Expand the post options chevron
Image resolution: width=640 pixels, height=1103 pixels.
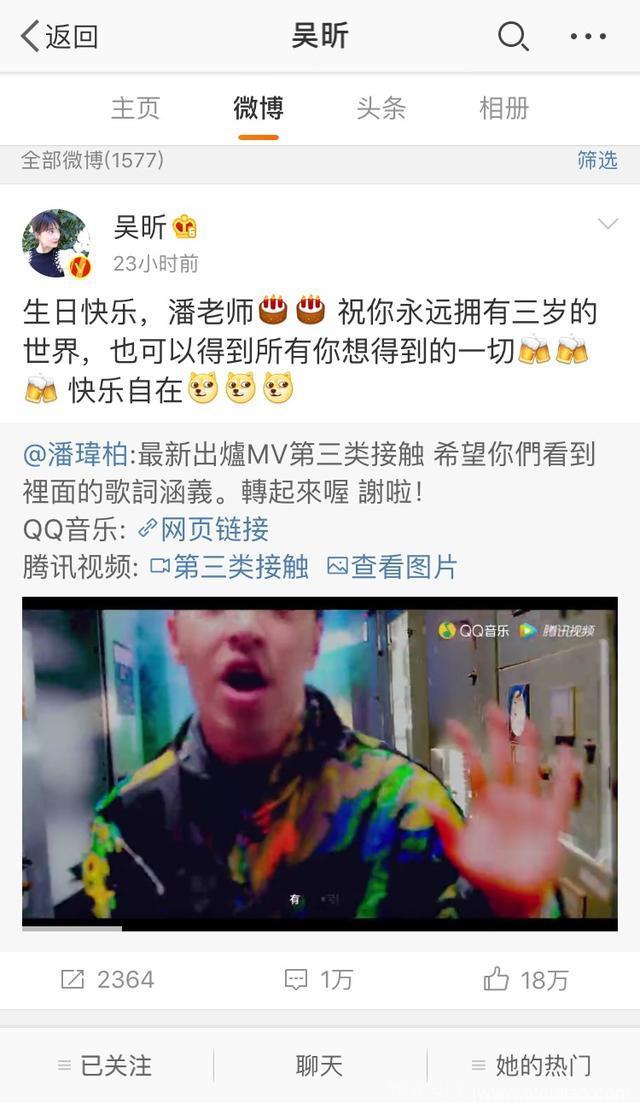(608, 225)
